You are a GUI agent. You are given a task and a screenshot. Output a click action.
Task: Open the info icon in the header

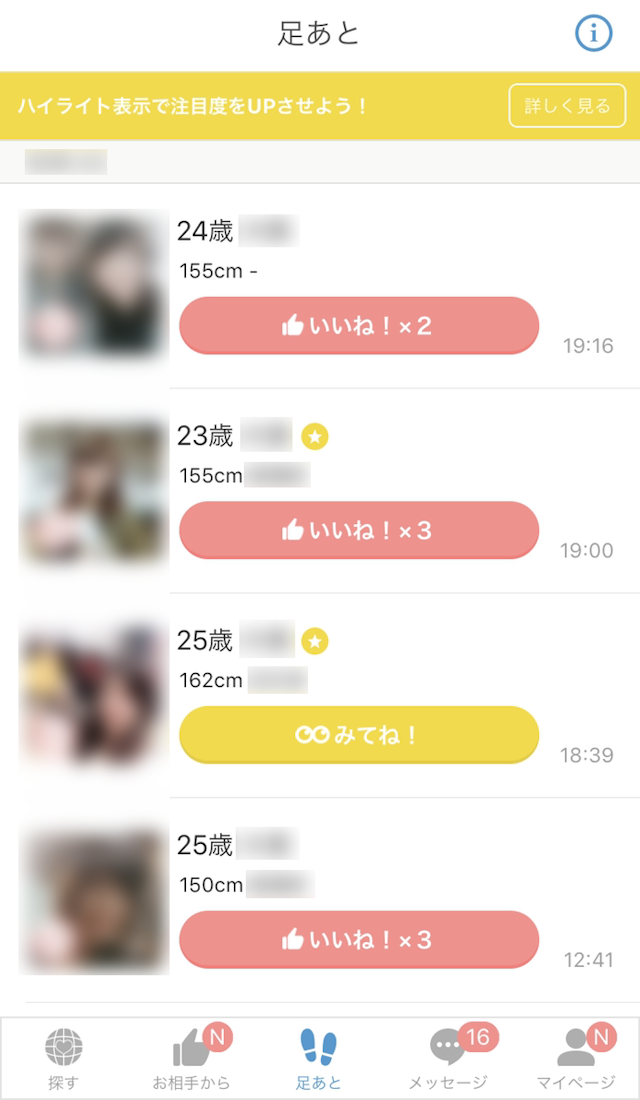coord(593,33)
